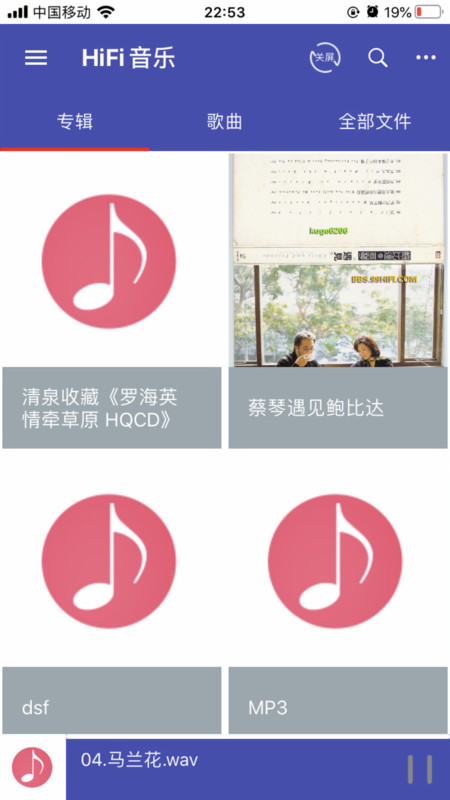Select the 专辑 tab

click(x=75, y=122)
